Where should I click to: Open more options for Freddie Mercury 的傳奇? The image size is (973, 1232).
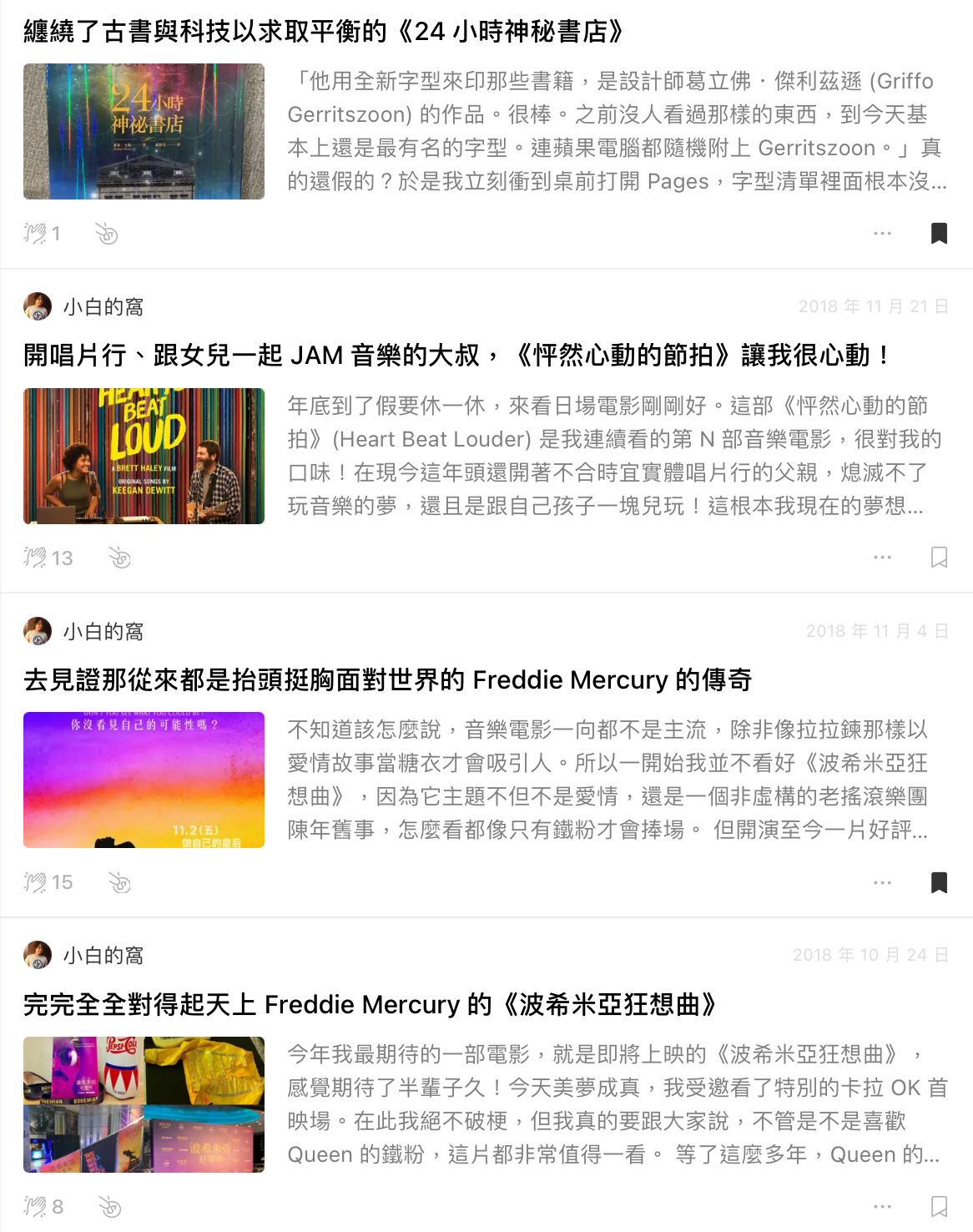(x=882, y=882)
